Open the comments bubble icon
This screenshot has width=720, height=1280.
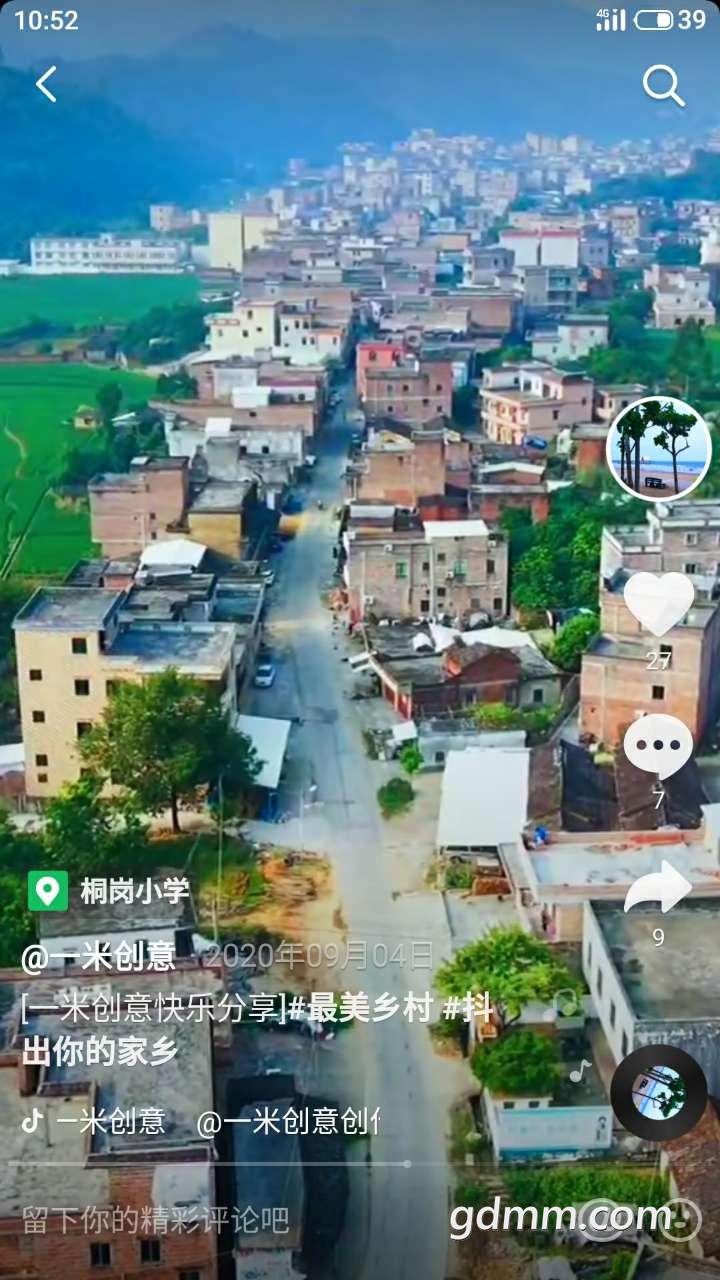tap(658, 746)
